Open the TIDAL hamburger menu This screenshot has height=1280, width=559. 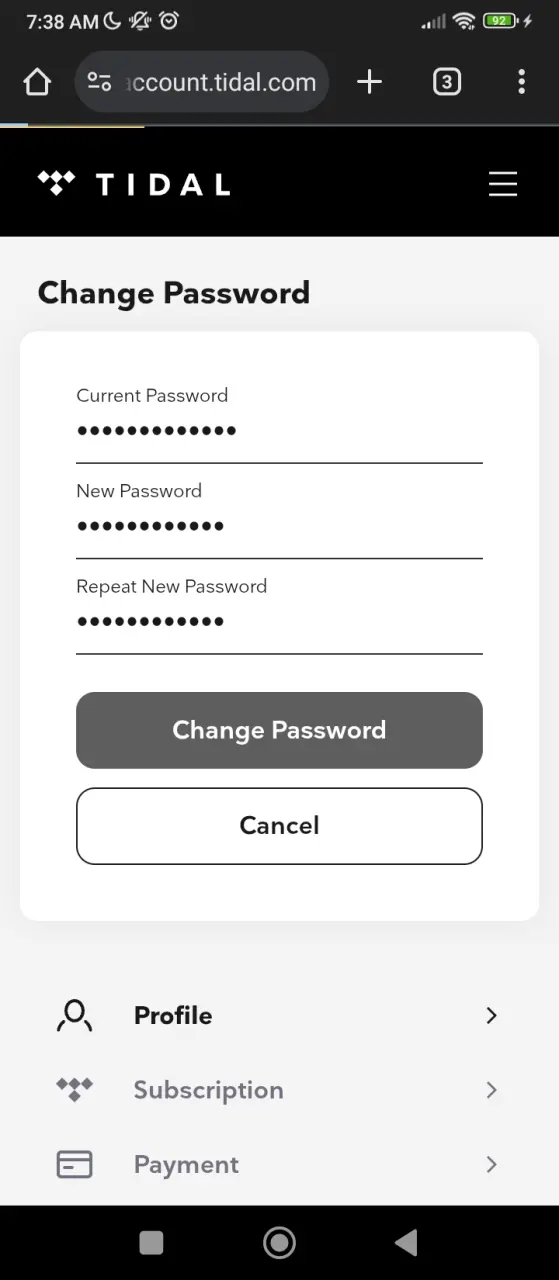502,184
